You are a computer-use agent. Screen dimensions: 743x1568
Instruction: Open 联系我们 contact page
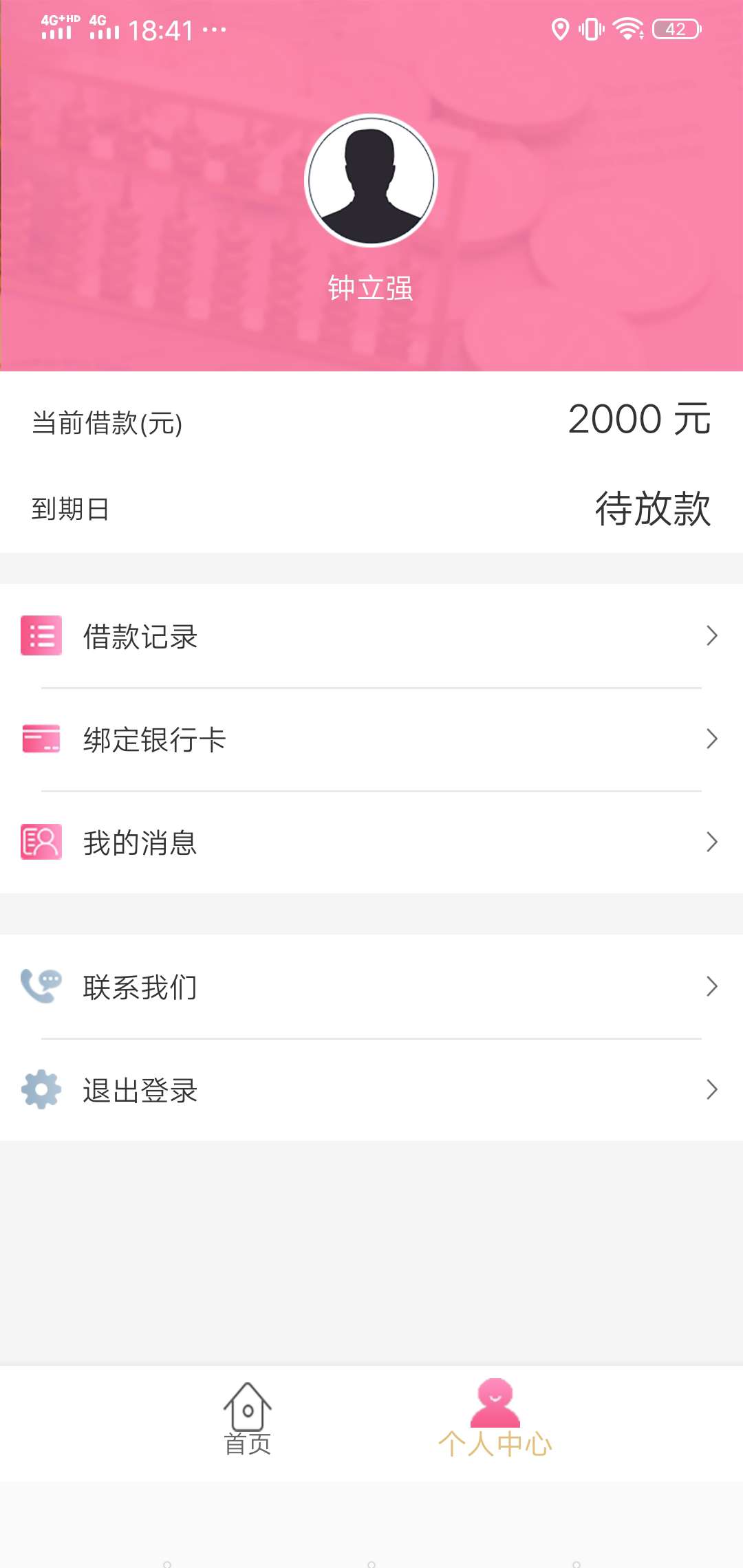(371, 986)
